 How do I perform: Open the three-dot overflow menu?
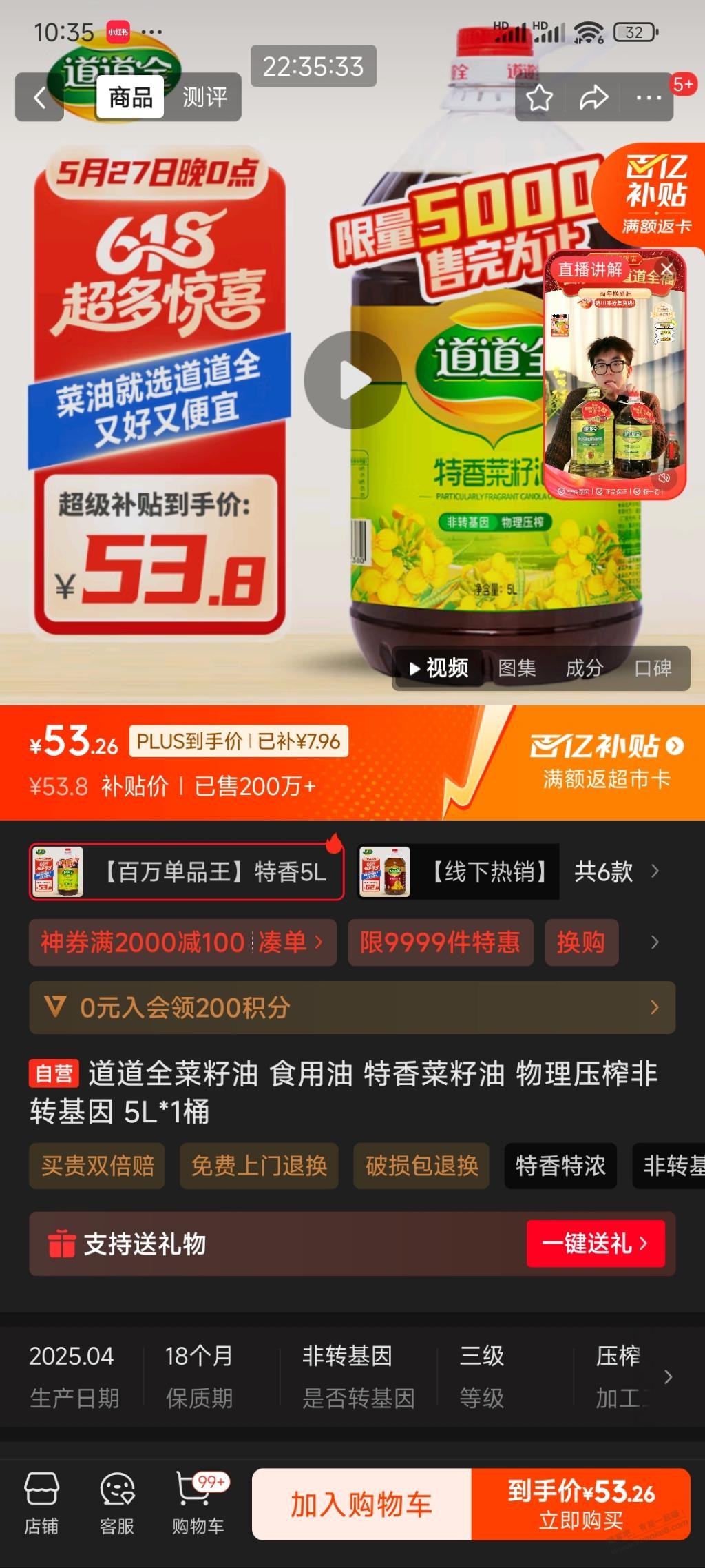tap(648, 98)
